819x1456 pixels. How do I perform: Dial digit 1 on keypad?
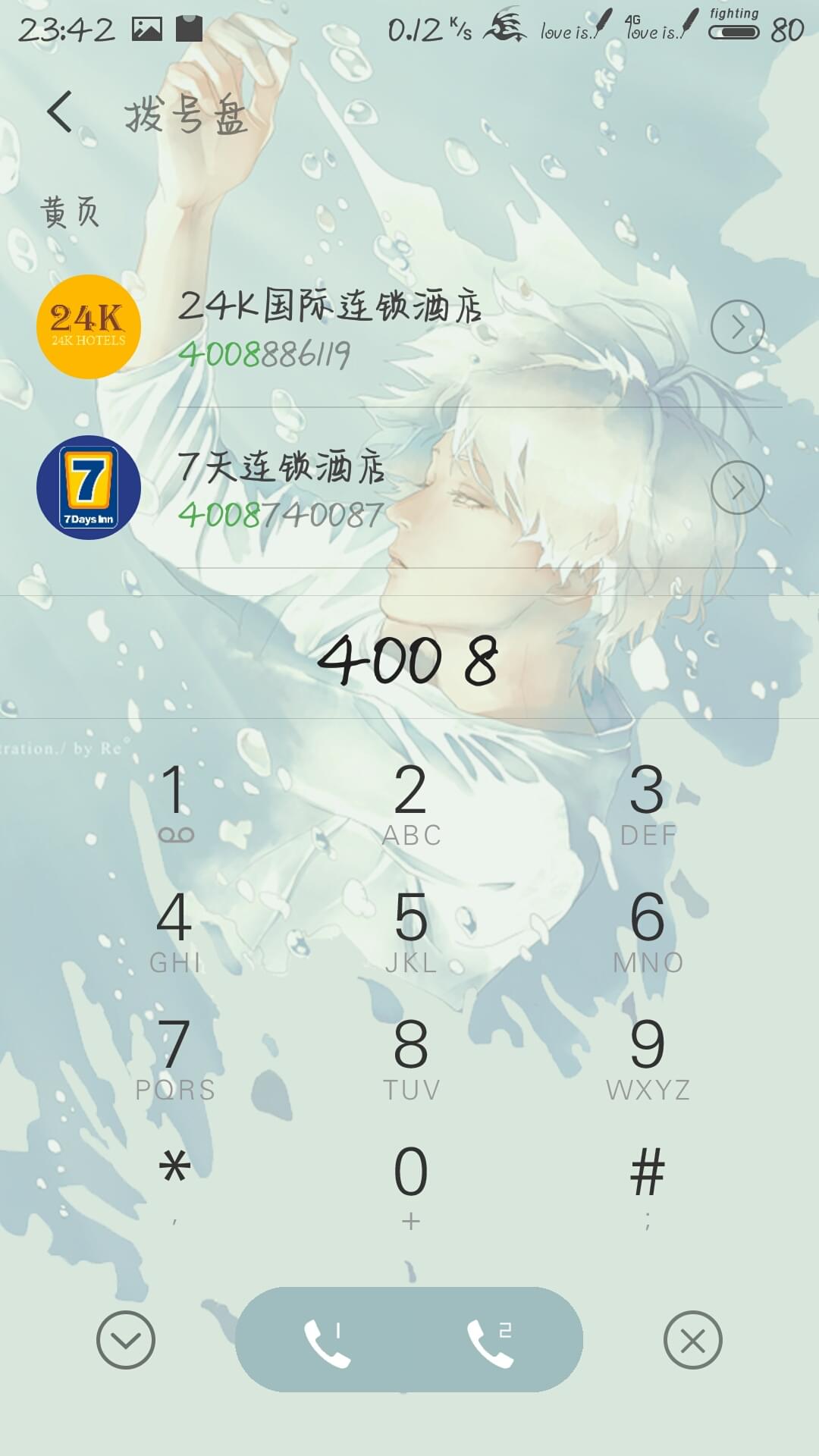tap(174, 804)
